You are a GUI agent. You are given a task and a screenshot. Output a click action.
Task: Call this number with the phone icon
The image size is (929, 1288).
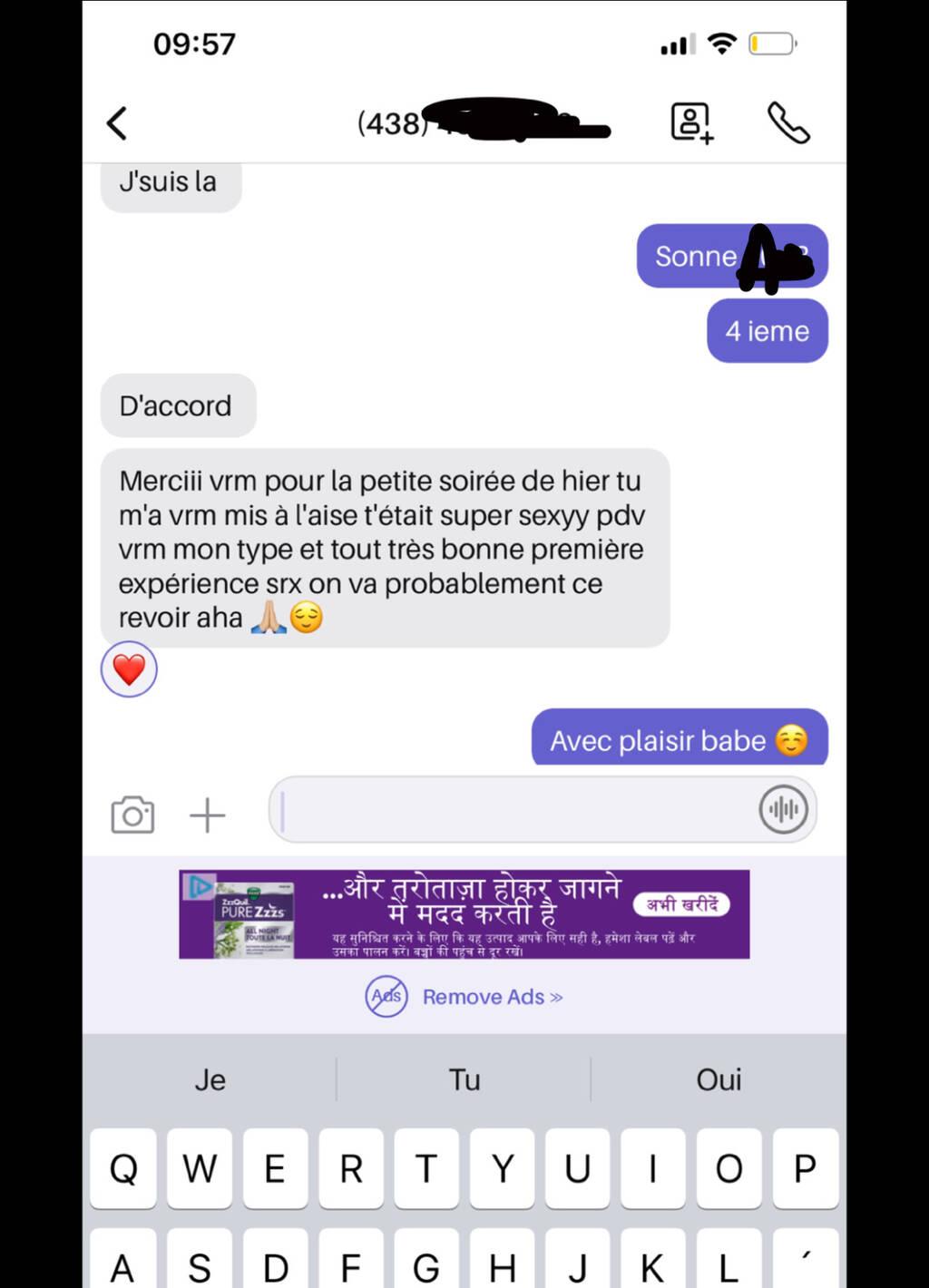(787, 122)
